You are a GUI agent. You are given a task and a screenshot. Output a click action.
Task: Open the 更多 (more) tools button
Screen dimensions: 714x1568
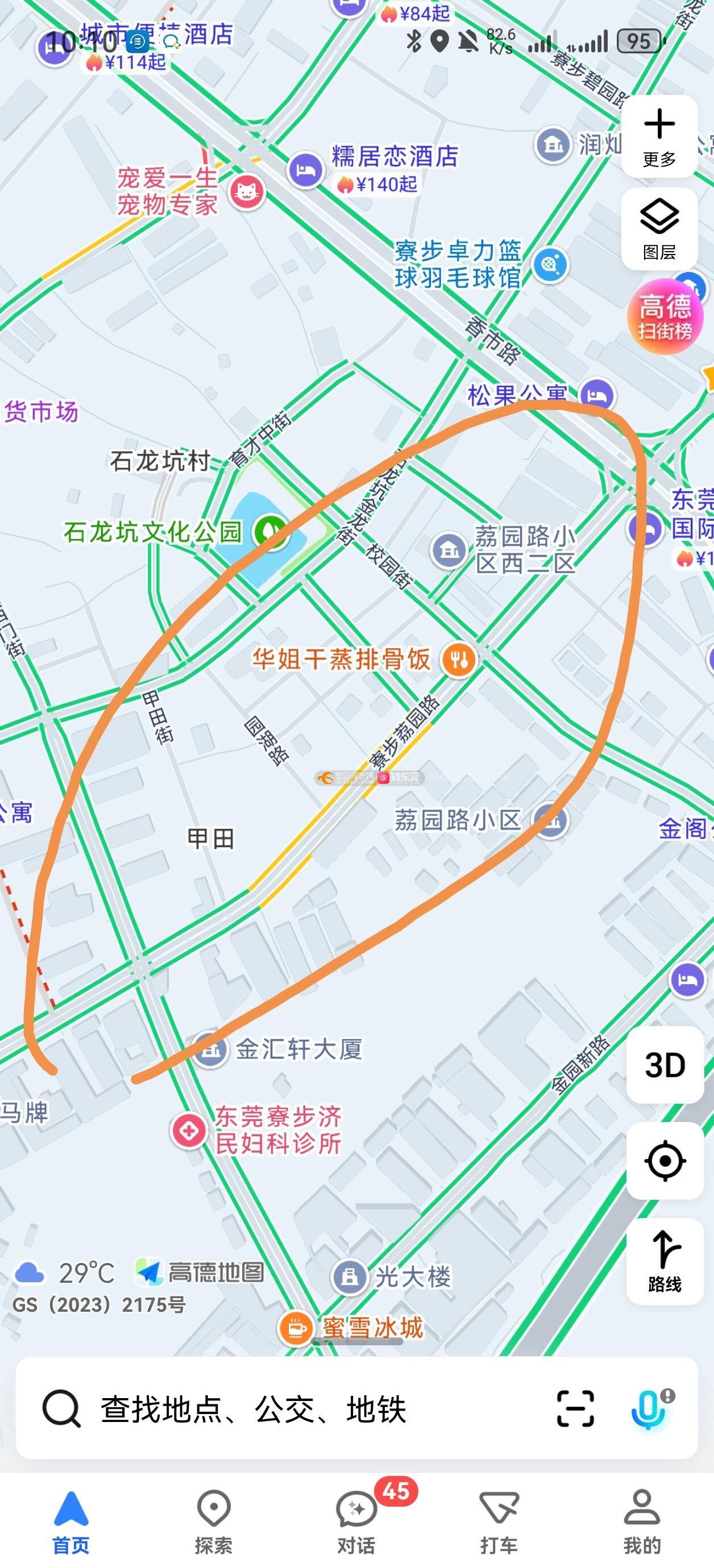click(x=659, y=136)
